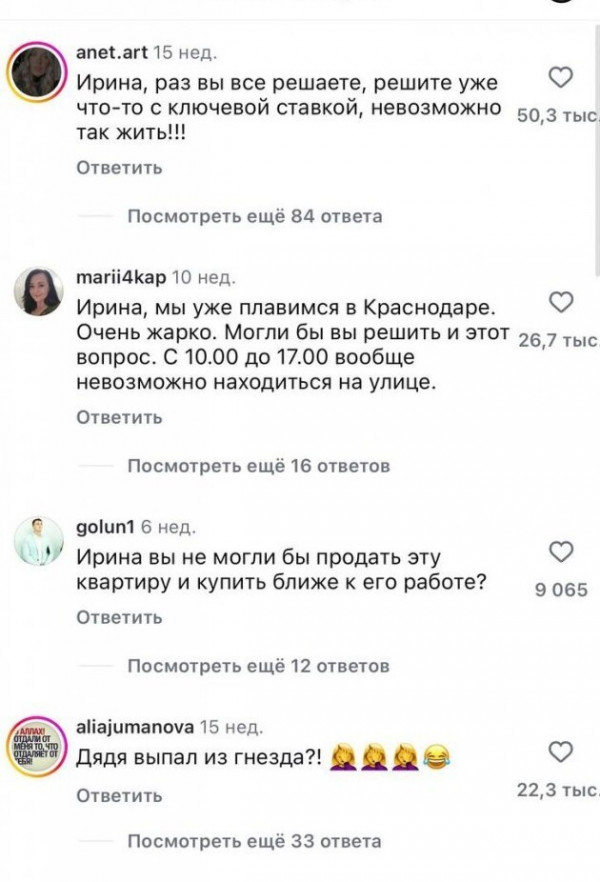Expand "Посмотреть ещё 16 ответов" replies

(x=259, y=465)
